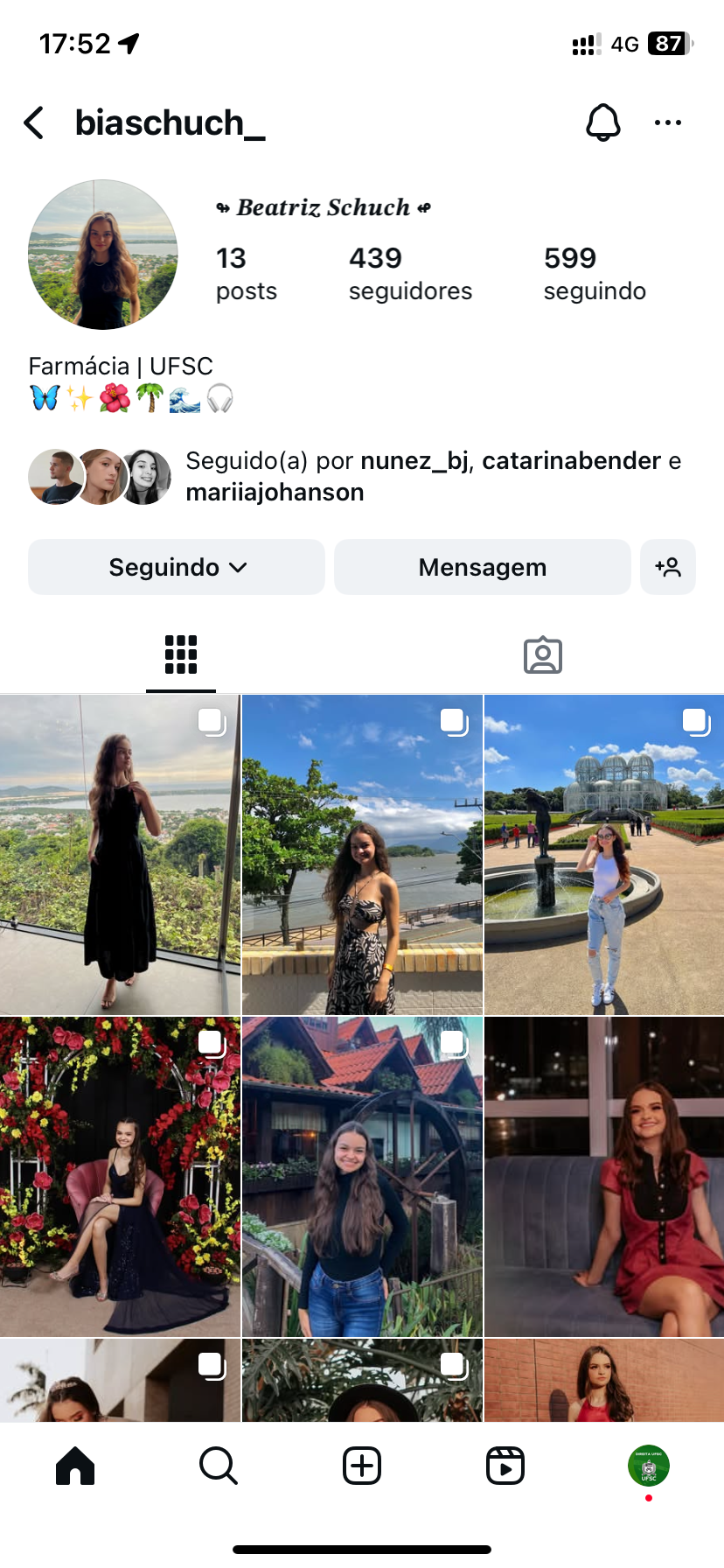
Task: Open the post with the red flower arch
Action: click(x=120, y=1176)
